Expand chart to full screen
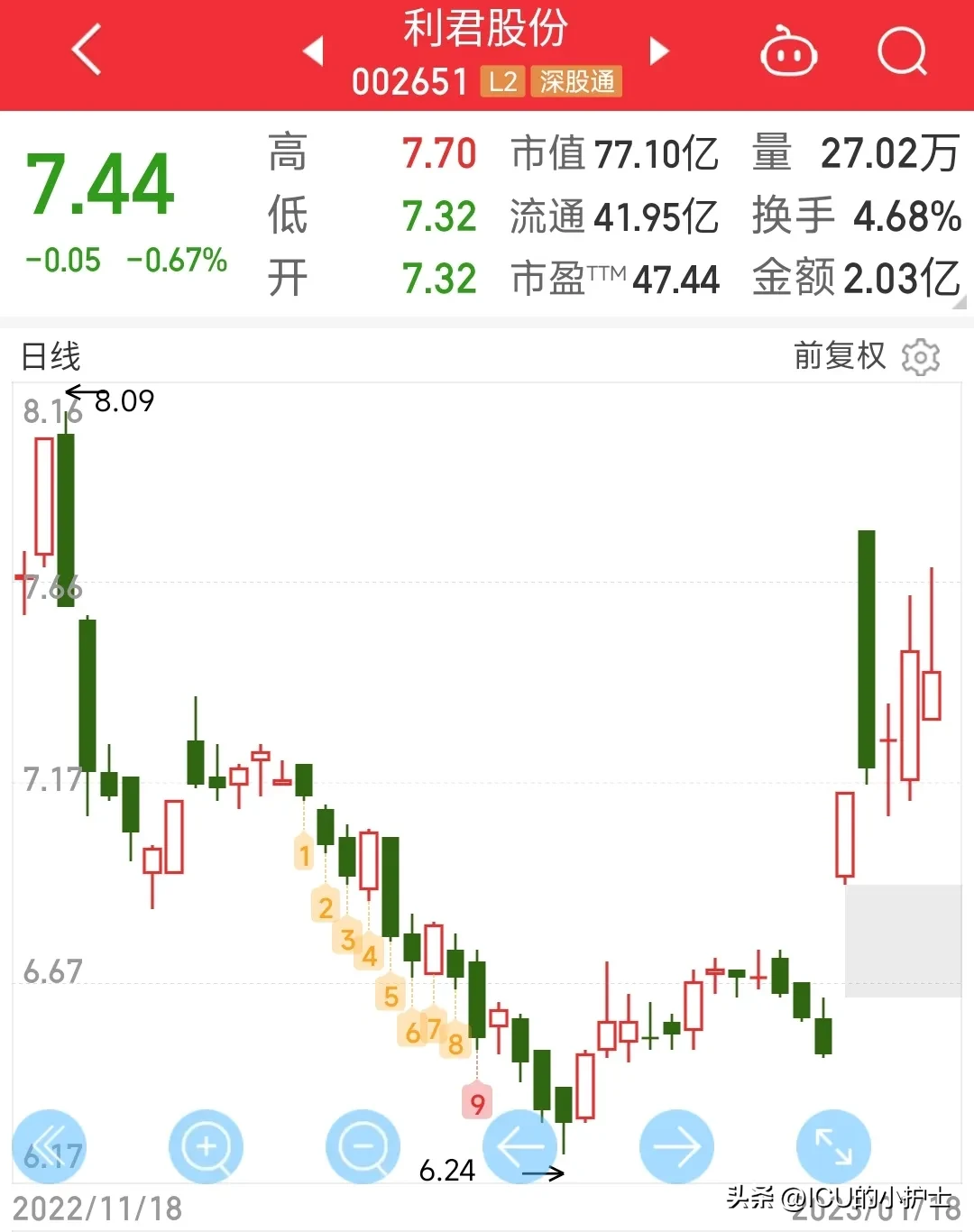This screenshot has height=1232, width=974. coord(833,1146)
